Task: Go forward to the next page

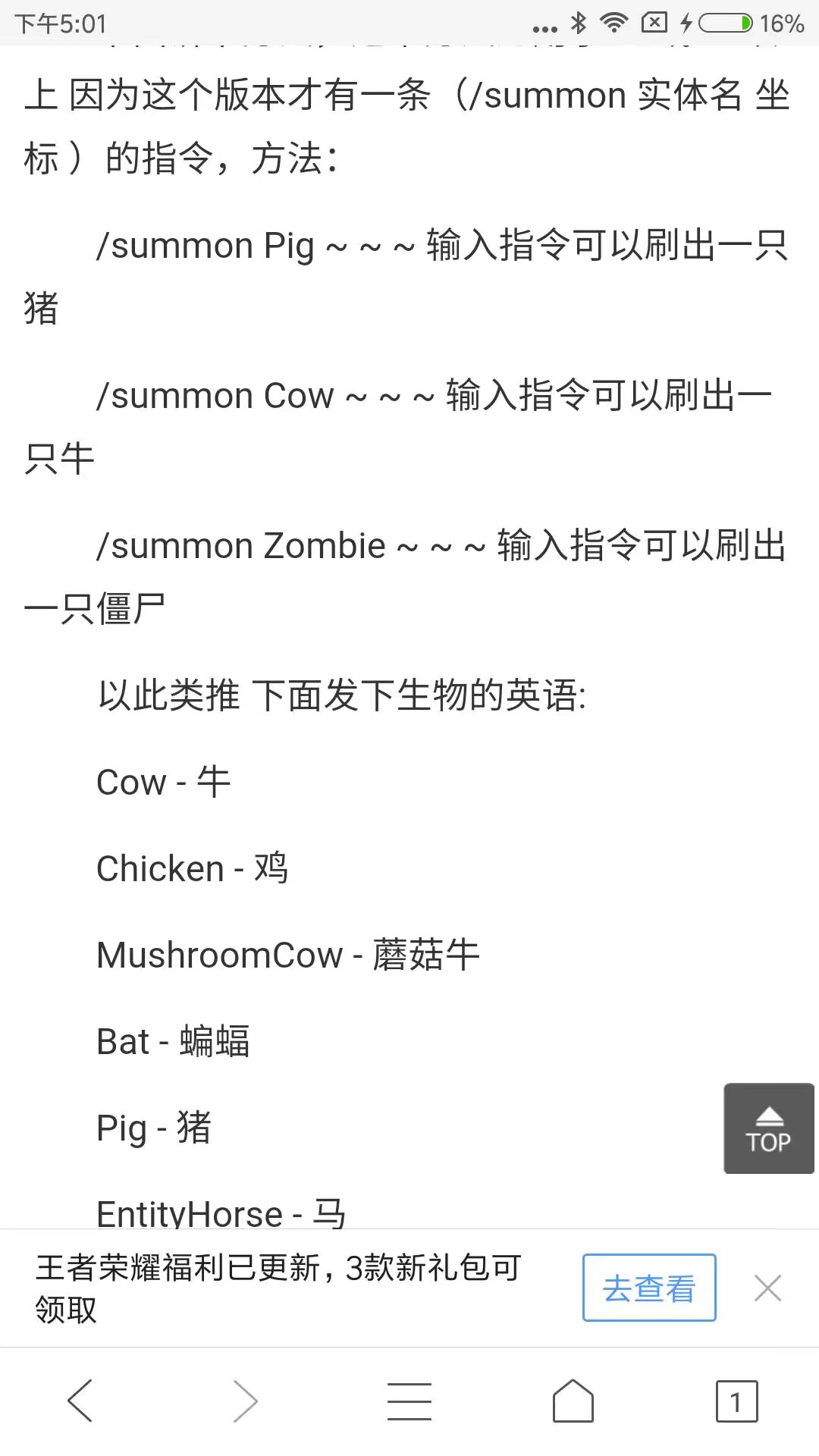Action: click(244, 1400)
